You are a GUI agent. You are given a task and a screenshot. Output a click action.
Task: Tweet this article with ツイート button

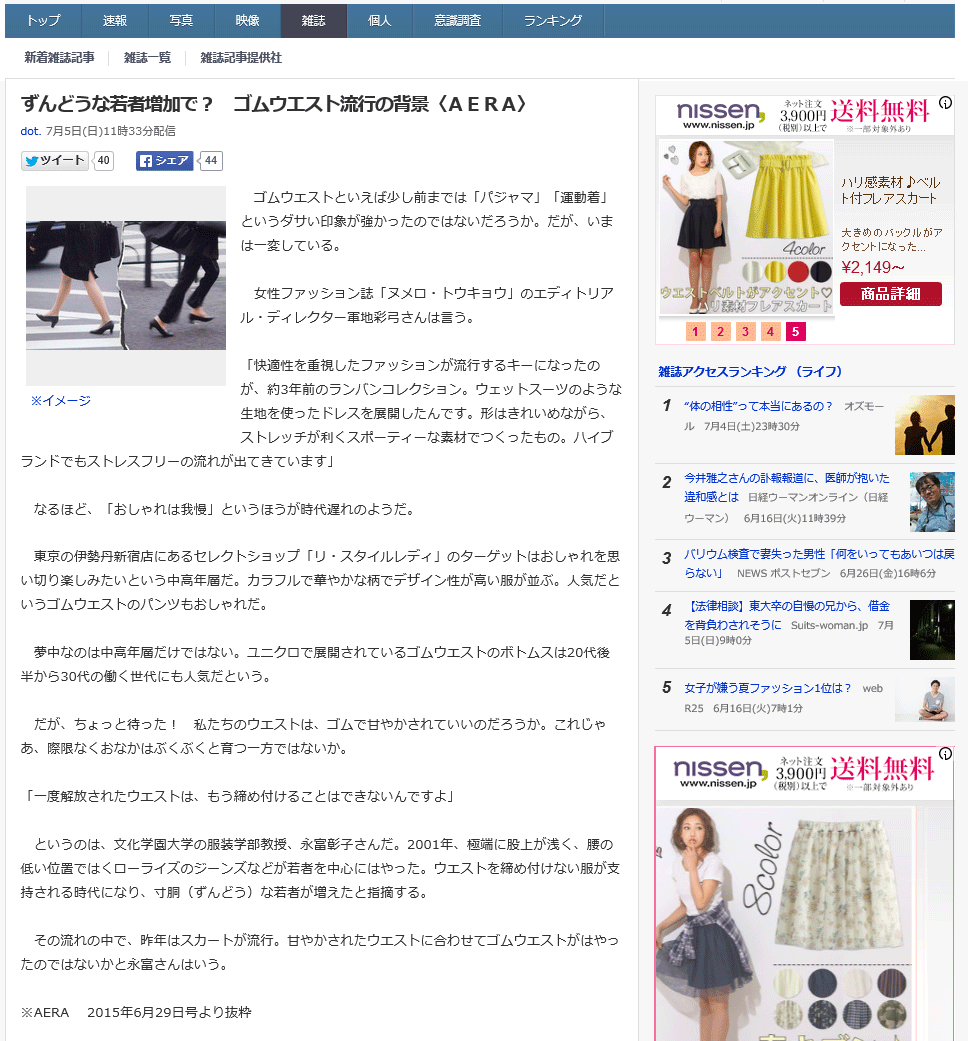56,161
